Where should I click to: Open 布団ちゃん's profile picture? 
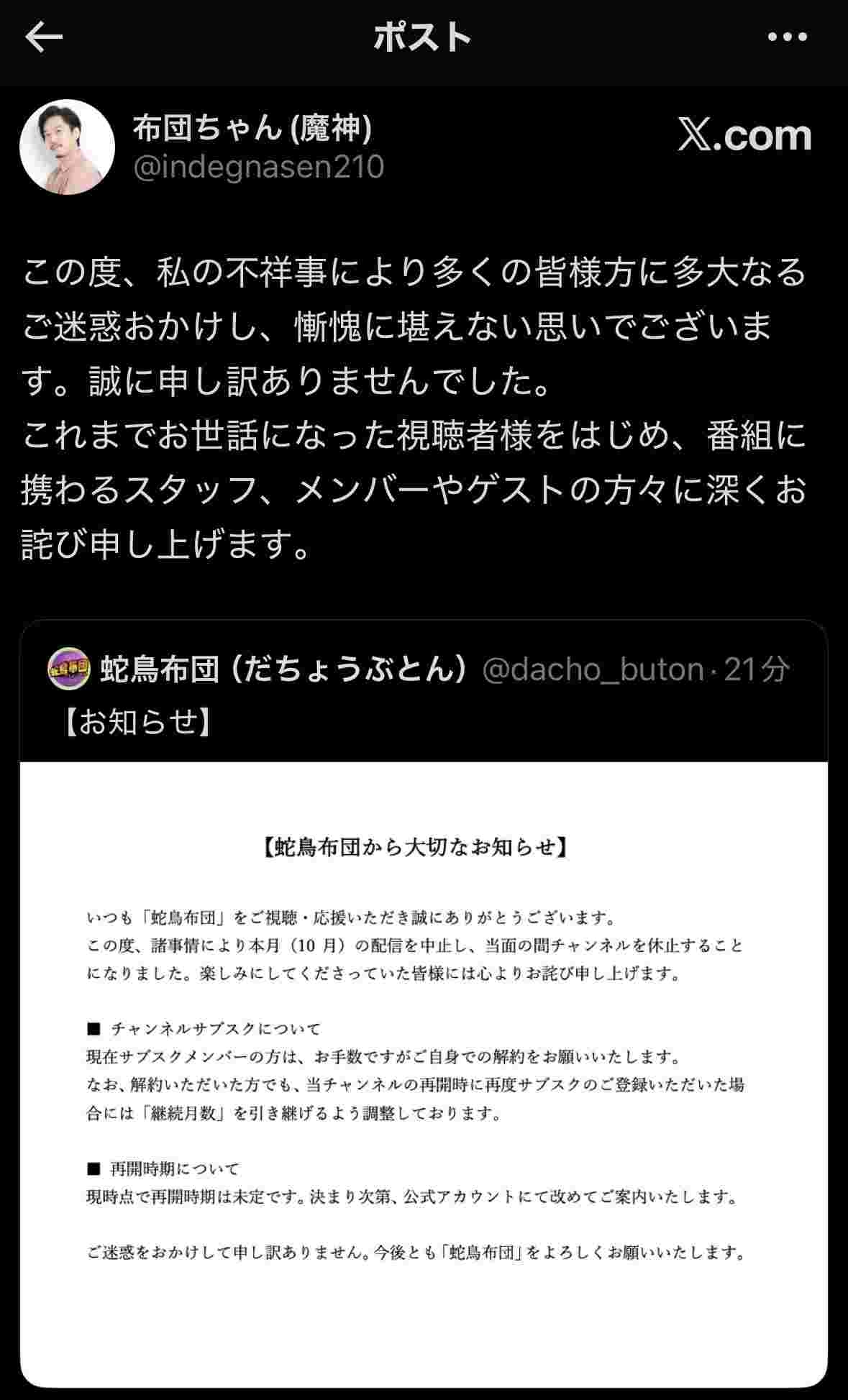pos(67,147)
